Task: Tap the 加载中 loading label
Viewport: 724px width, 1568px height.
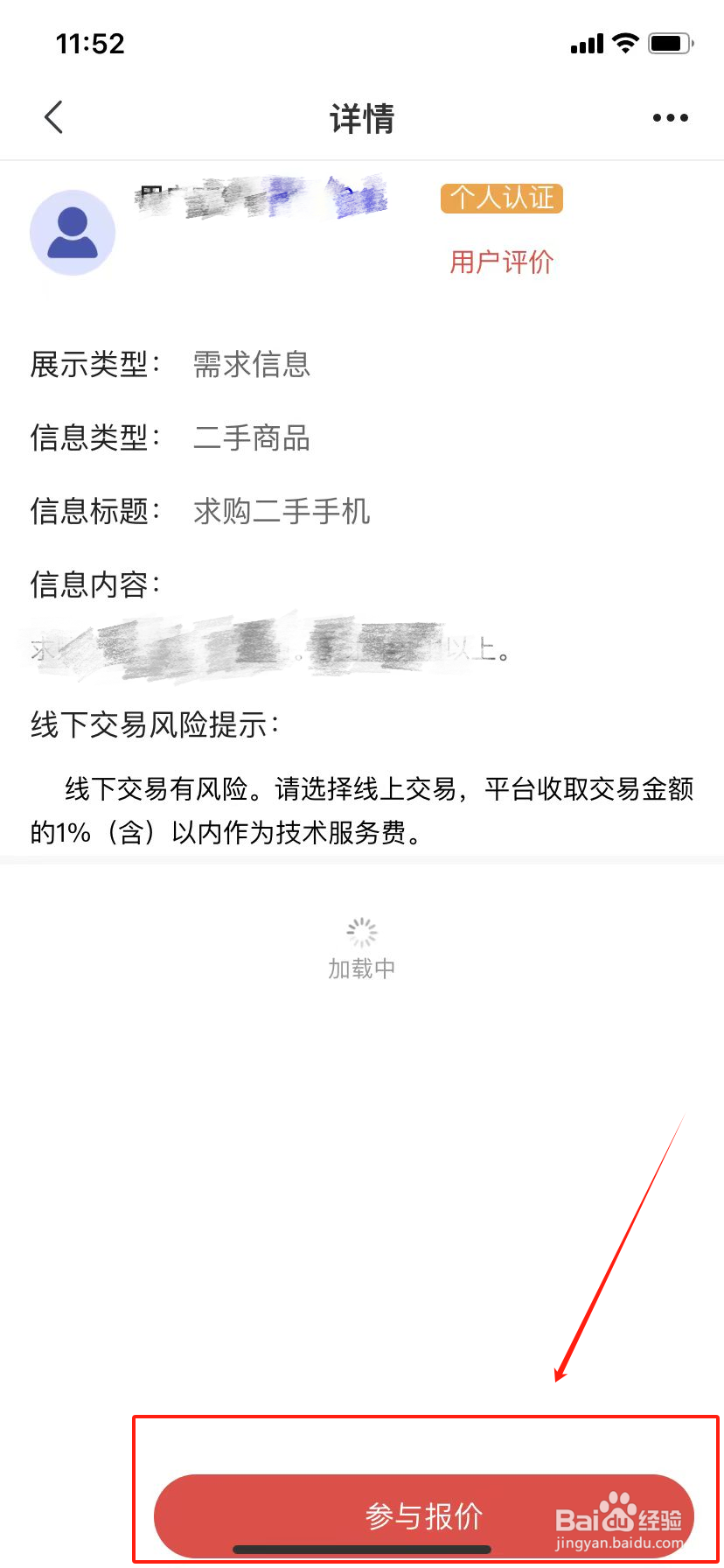Action: 361,967
